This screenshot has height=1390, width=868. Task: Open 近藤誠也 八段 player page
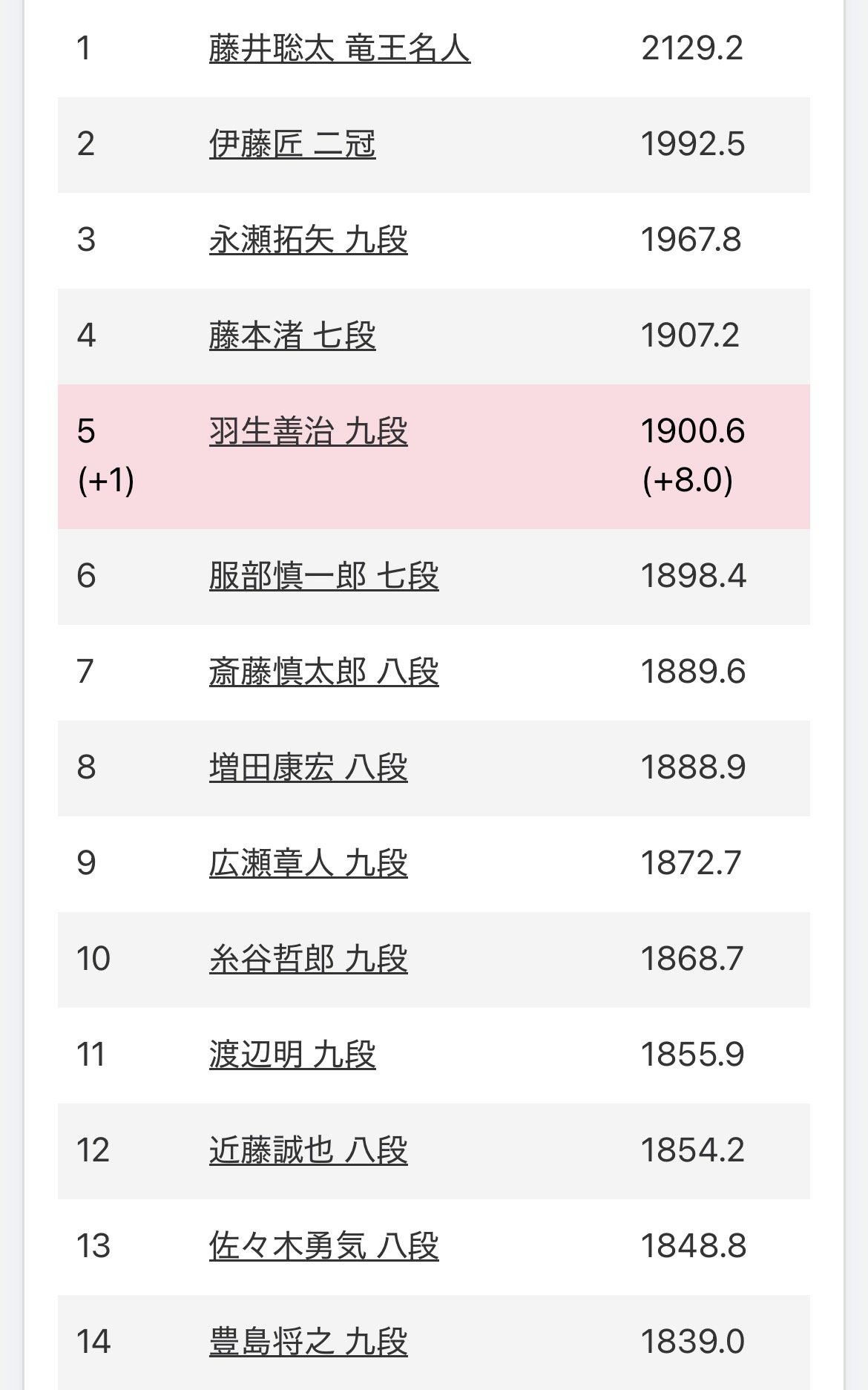coord(309,1150)
